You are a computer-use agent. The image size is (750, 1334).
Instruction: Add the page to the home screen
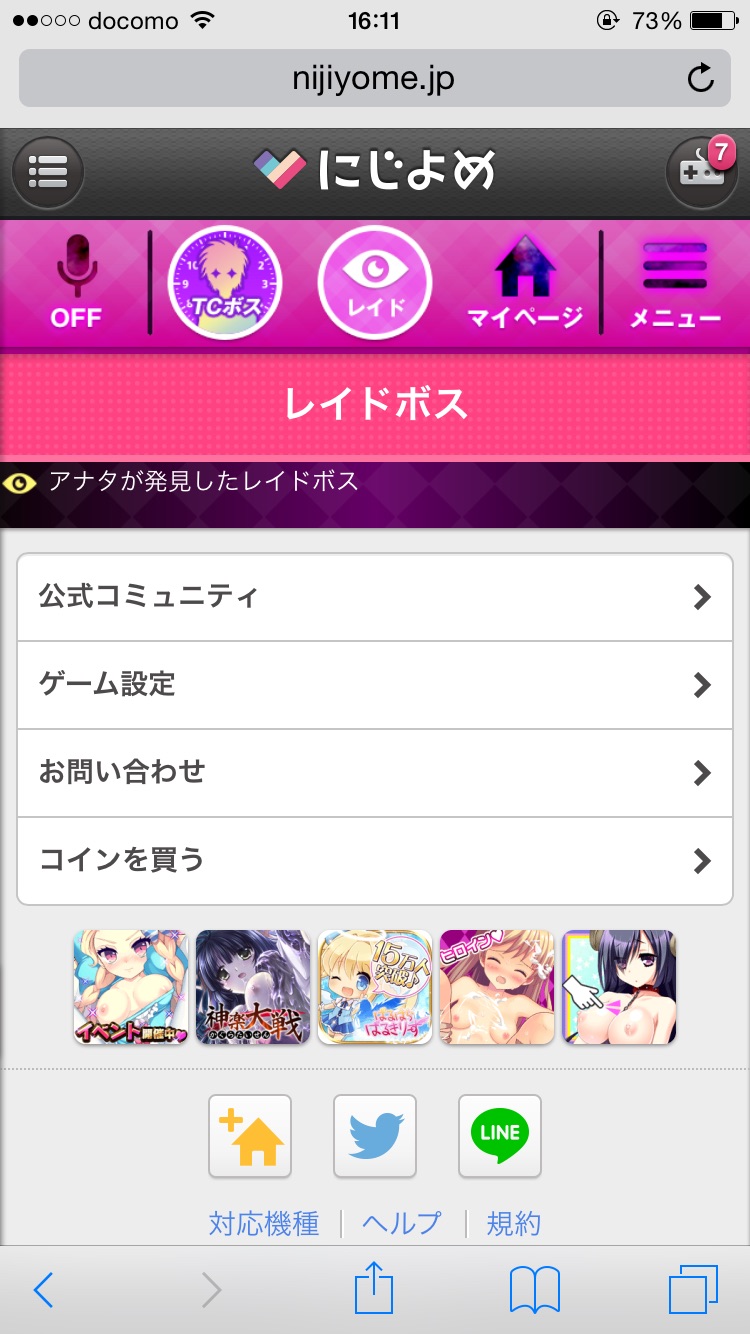click(x=250, y=1136)
